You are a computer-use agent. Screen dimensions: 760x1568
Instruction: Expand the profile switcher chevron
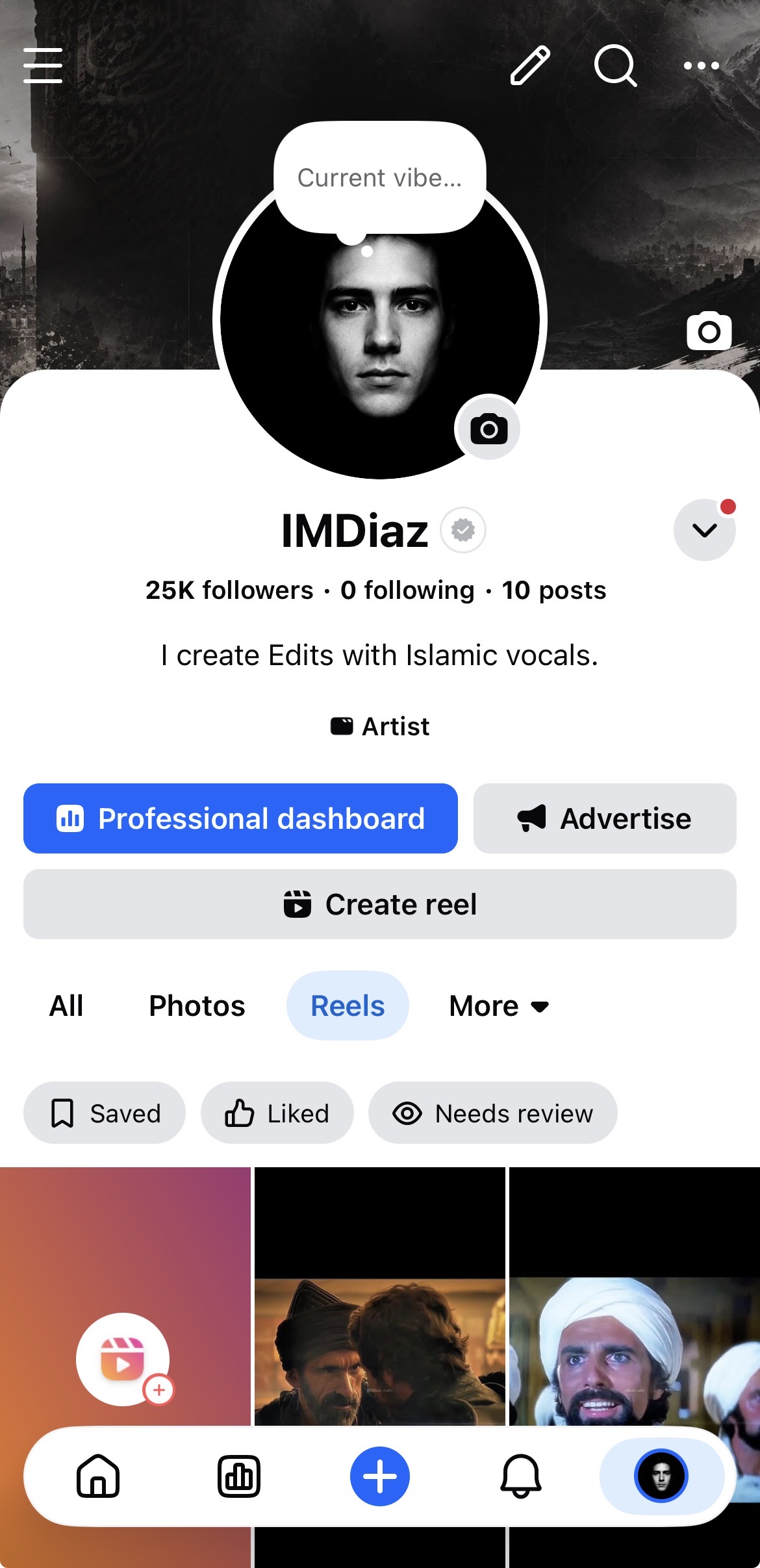tap(705, 530)
